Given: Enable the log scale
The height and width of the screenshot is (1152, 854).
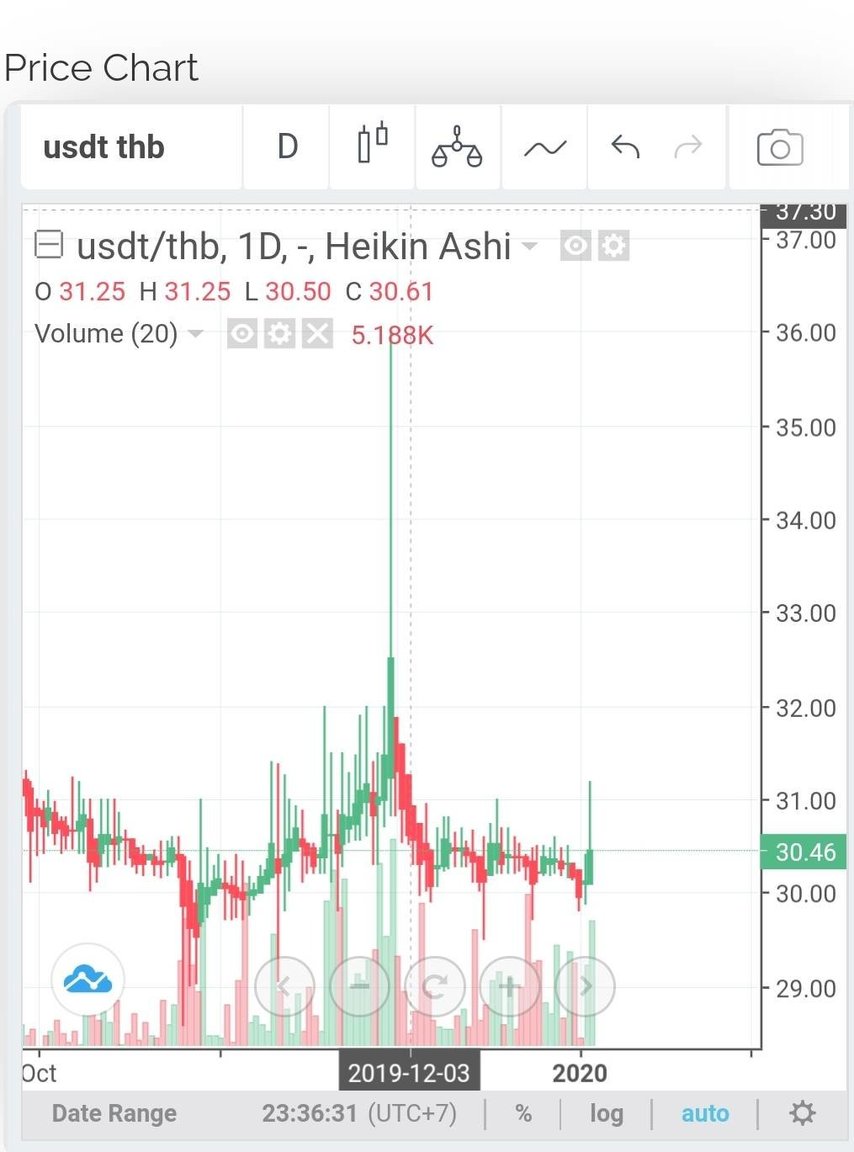Looking at the screenshot, I should 606,1114.
